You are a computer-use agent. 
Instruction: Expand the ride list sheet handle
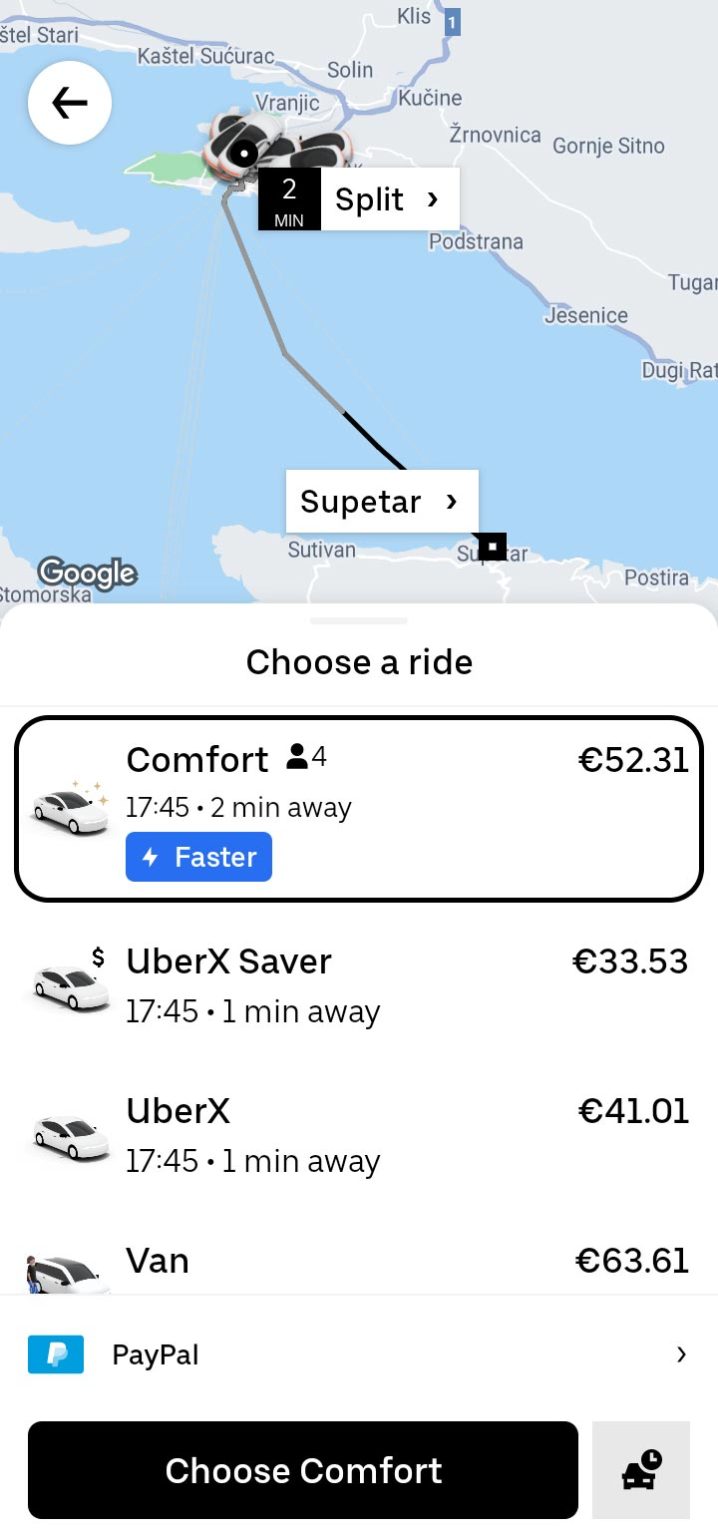[x=359, y=621]
